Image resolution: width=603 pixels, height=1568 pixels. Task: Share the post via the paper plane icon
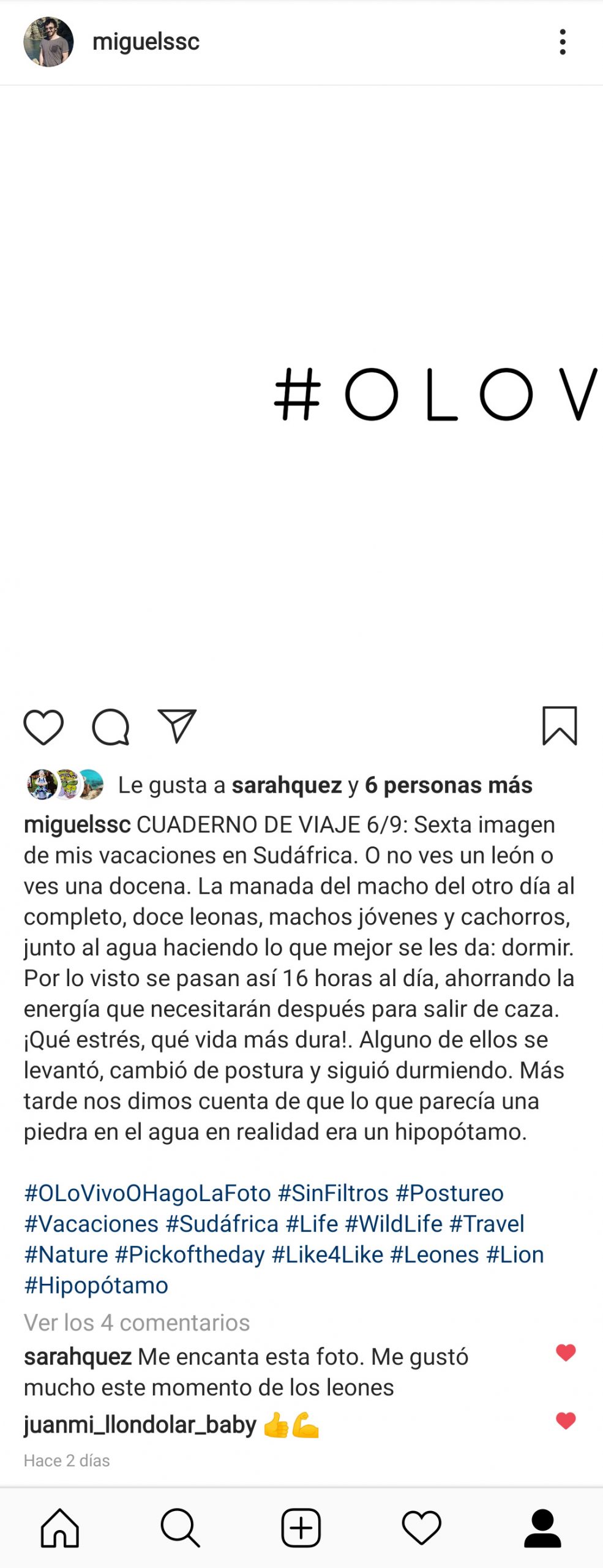click(177, 726)
